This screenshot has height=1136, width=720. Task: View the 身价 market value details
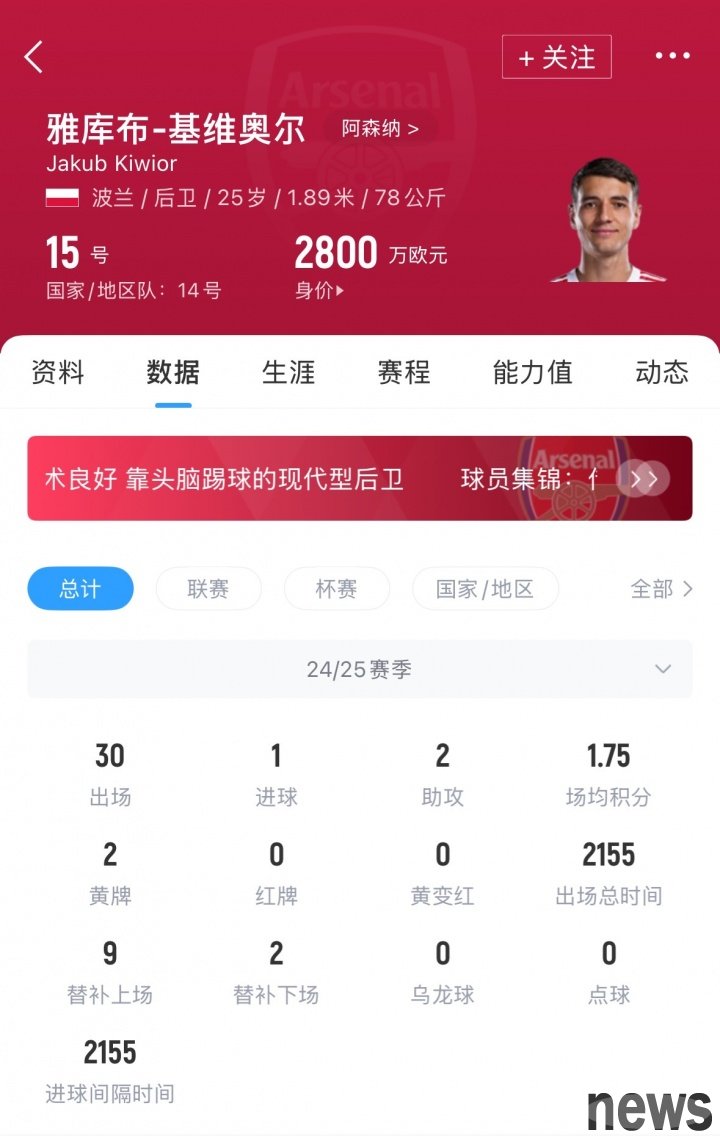[x=320, y=291]
